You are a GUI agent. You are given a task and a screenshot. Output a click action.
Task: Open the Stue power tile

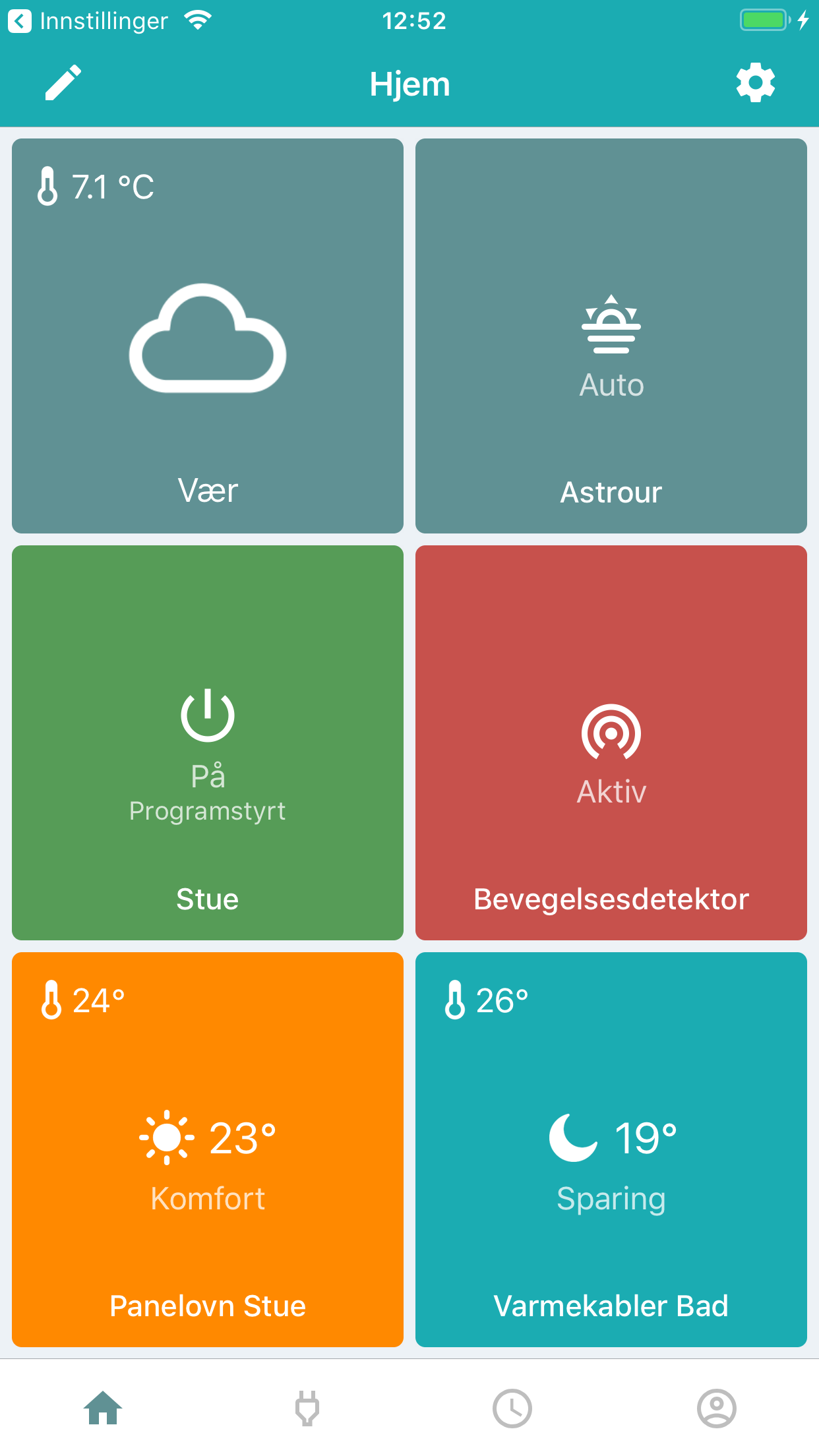[208, 743]
